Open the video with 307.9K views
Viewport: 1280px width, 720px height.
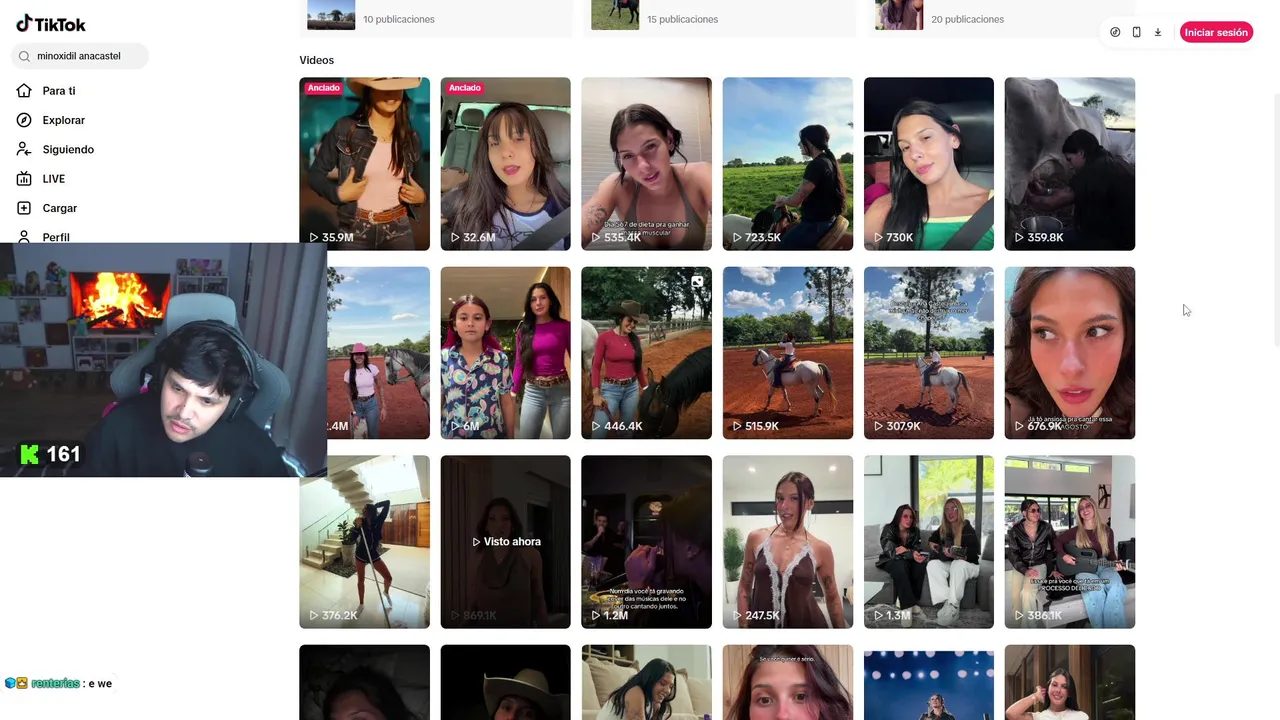pyautogui.click(x=928, y=352)
